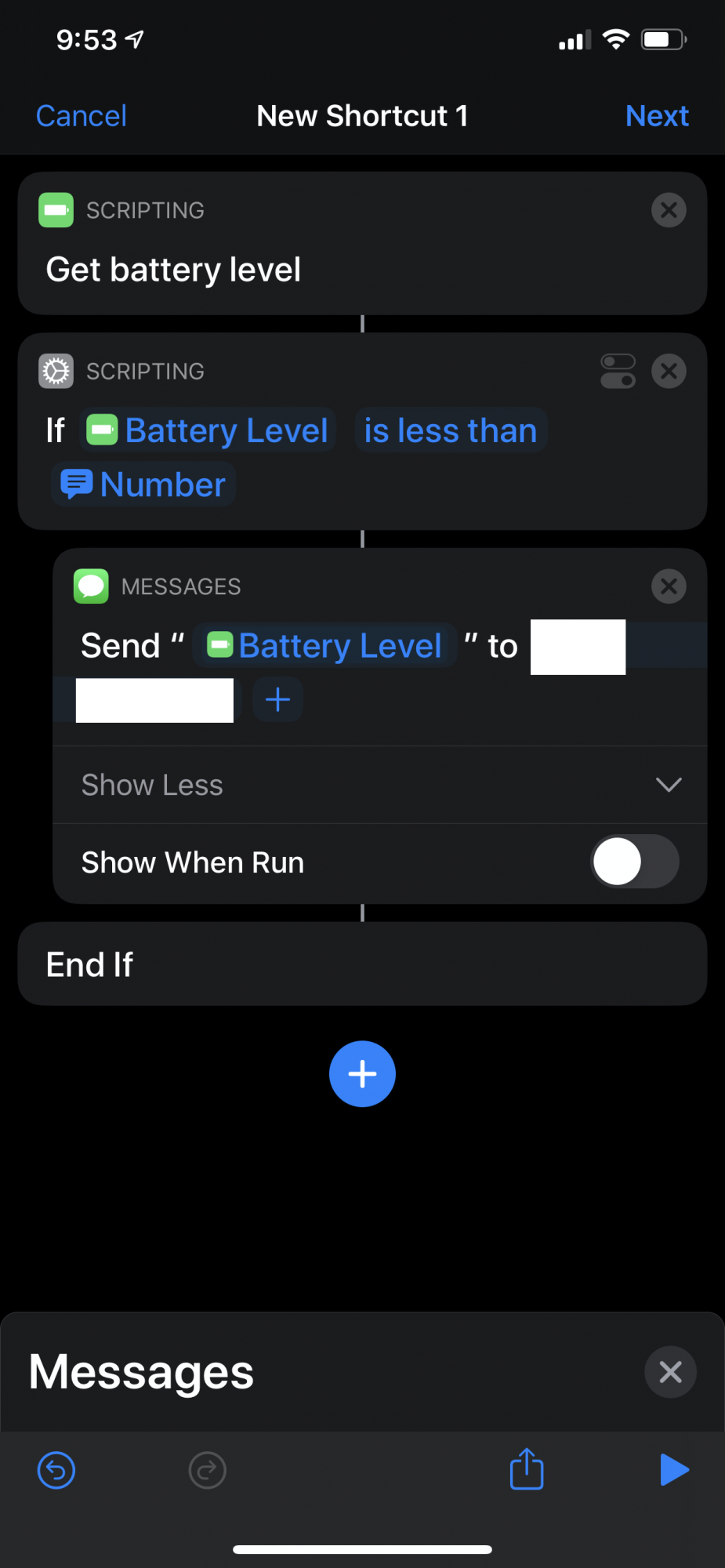Screen dimensions: 725x1568
Task: Add another message recipient
Action: coord(278,699)
